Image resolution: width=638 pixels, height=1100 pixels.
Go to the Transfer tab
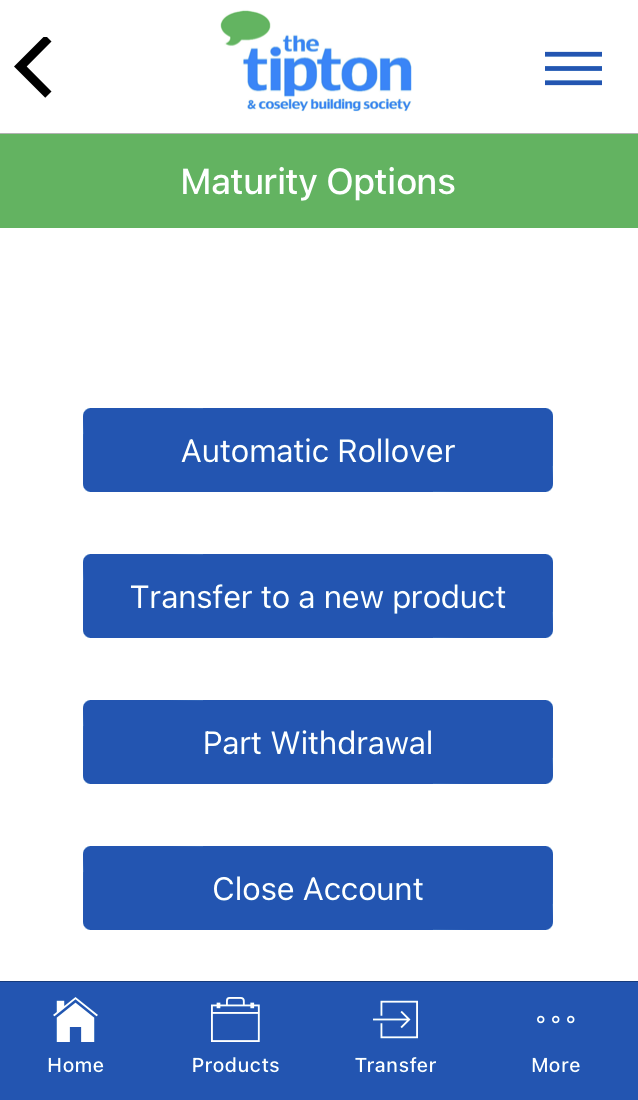(396, 1036)
